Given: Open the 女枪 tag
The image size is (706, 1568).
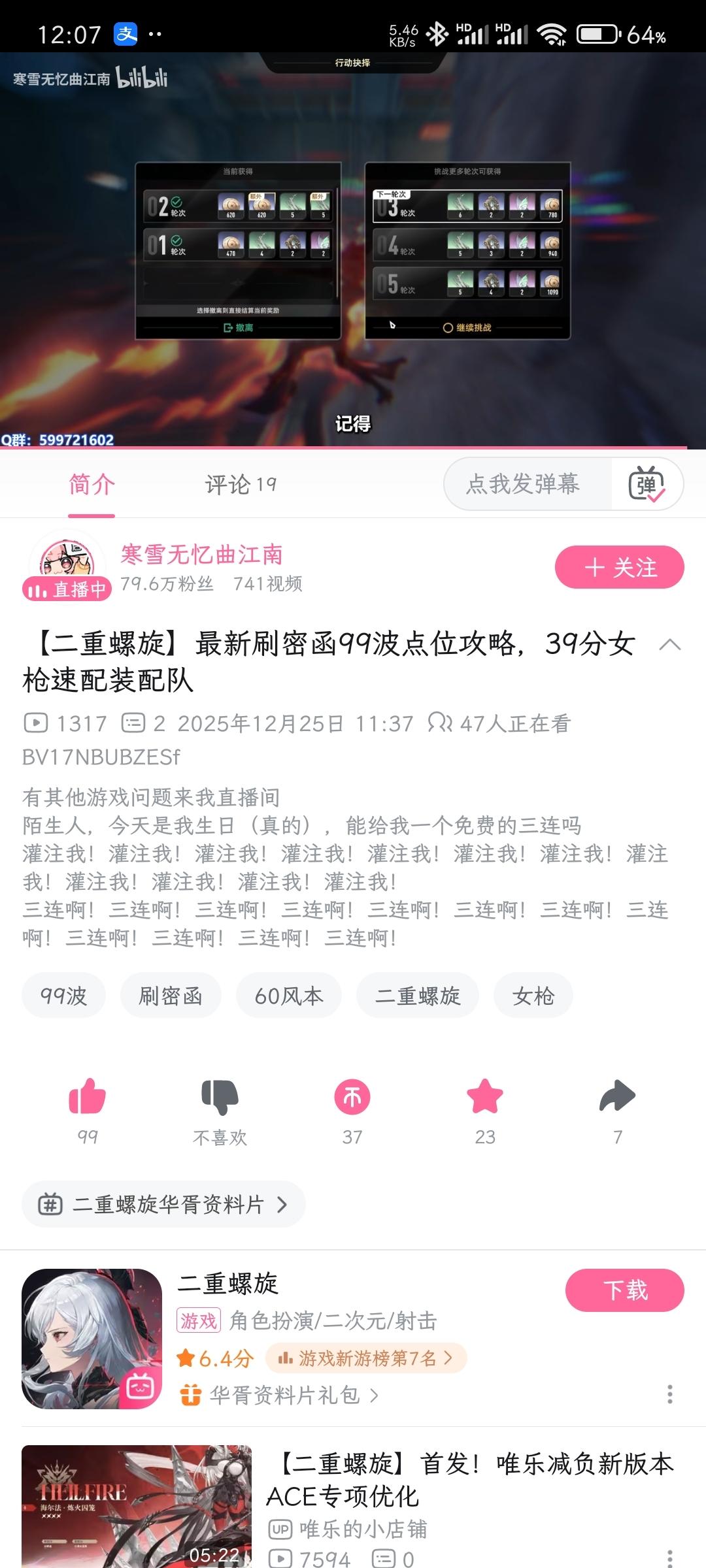Looking at the screenshot, I should click(533, 996).
